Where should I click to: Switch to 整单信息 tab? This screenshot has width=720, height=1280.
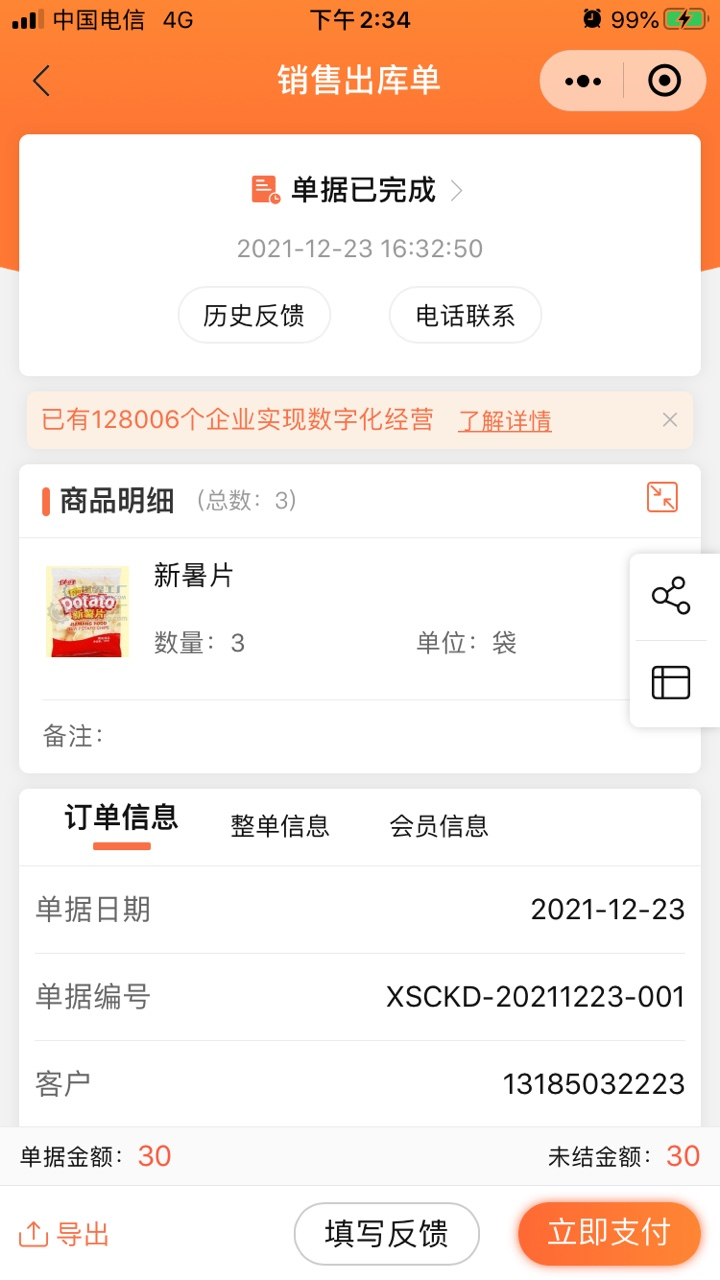pyautogui.click(x=280, y=825)
